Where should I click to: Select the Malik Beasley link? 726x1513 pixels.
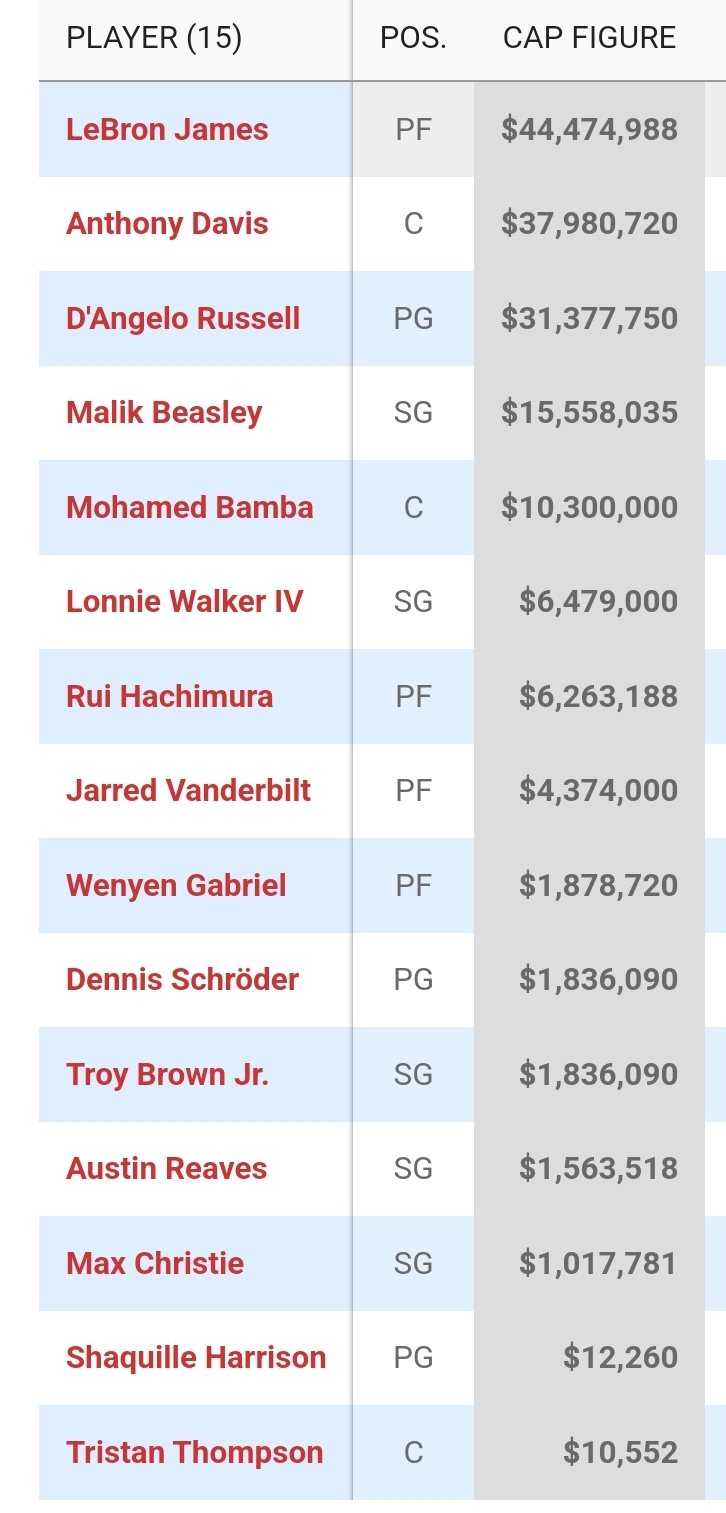[x=164, y=413]
